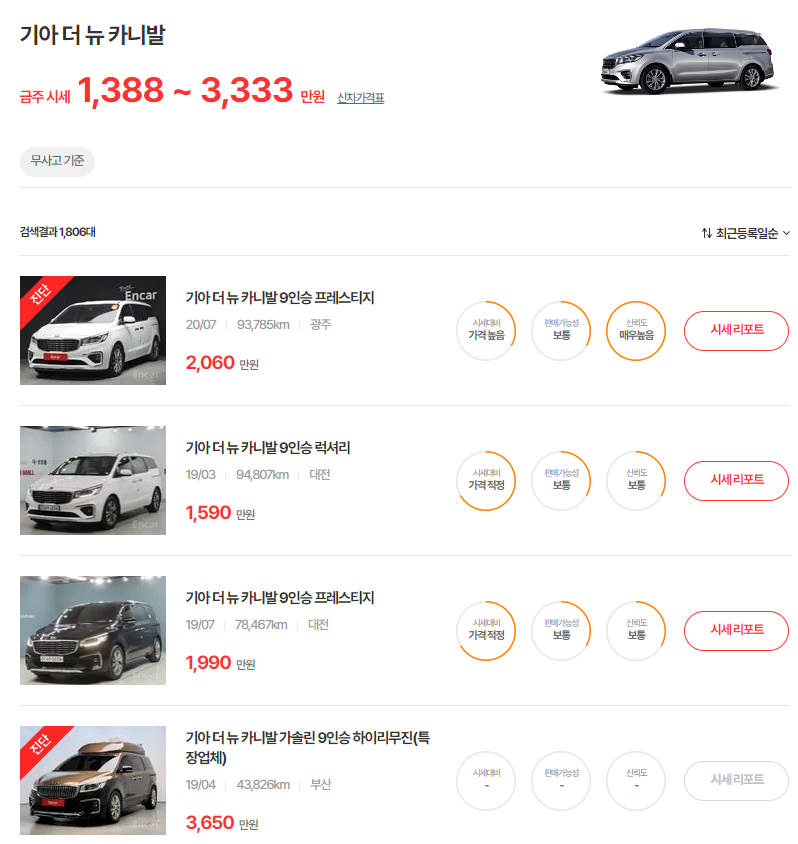
Task: Toggle the 무사고 기준 filter tag
Action: (x=55, y=161)
